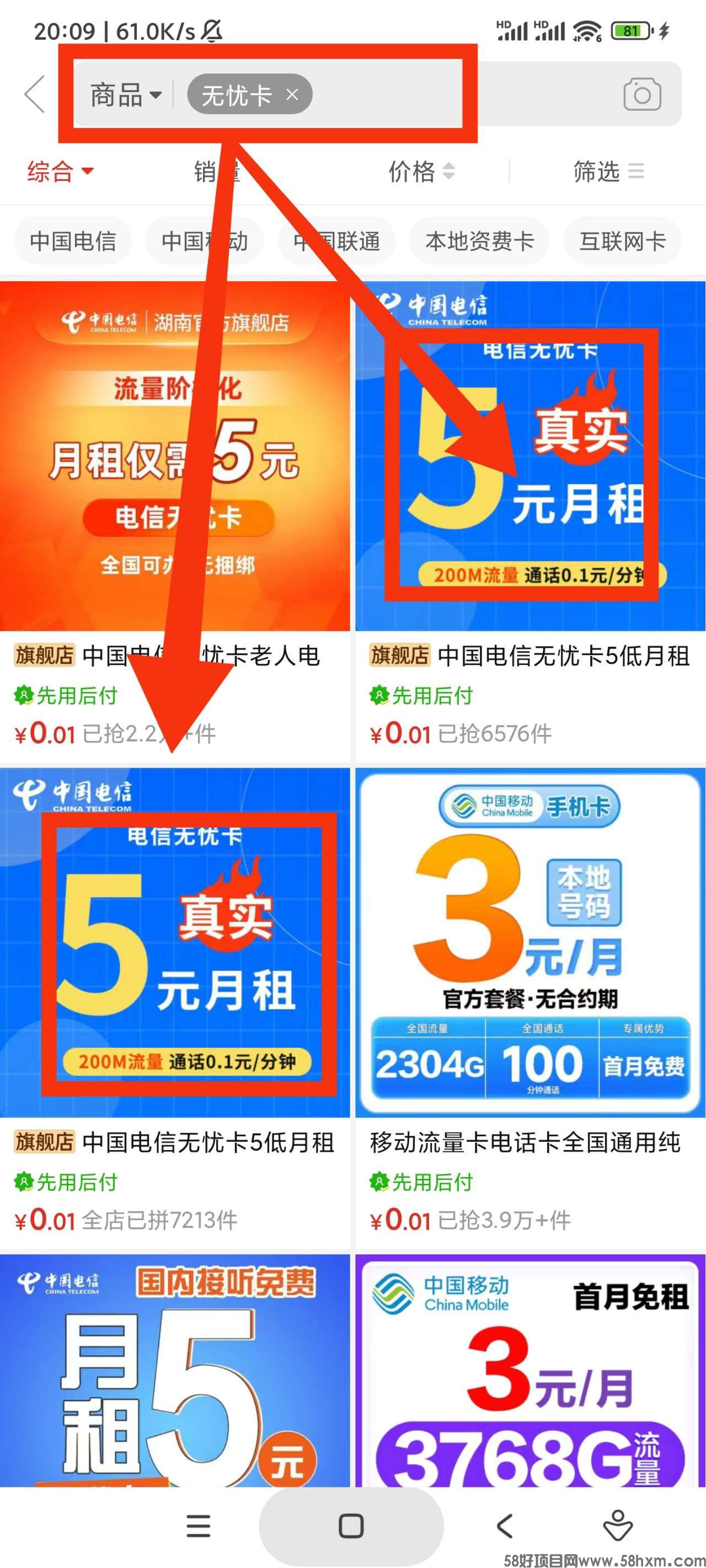Go back using the top-left arrow
706x1568 pixels.
pos(35,94)
